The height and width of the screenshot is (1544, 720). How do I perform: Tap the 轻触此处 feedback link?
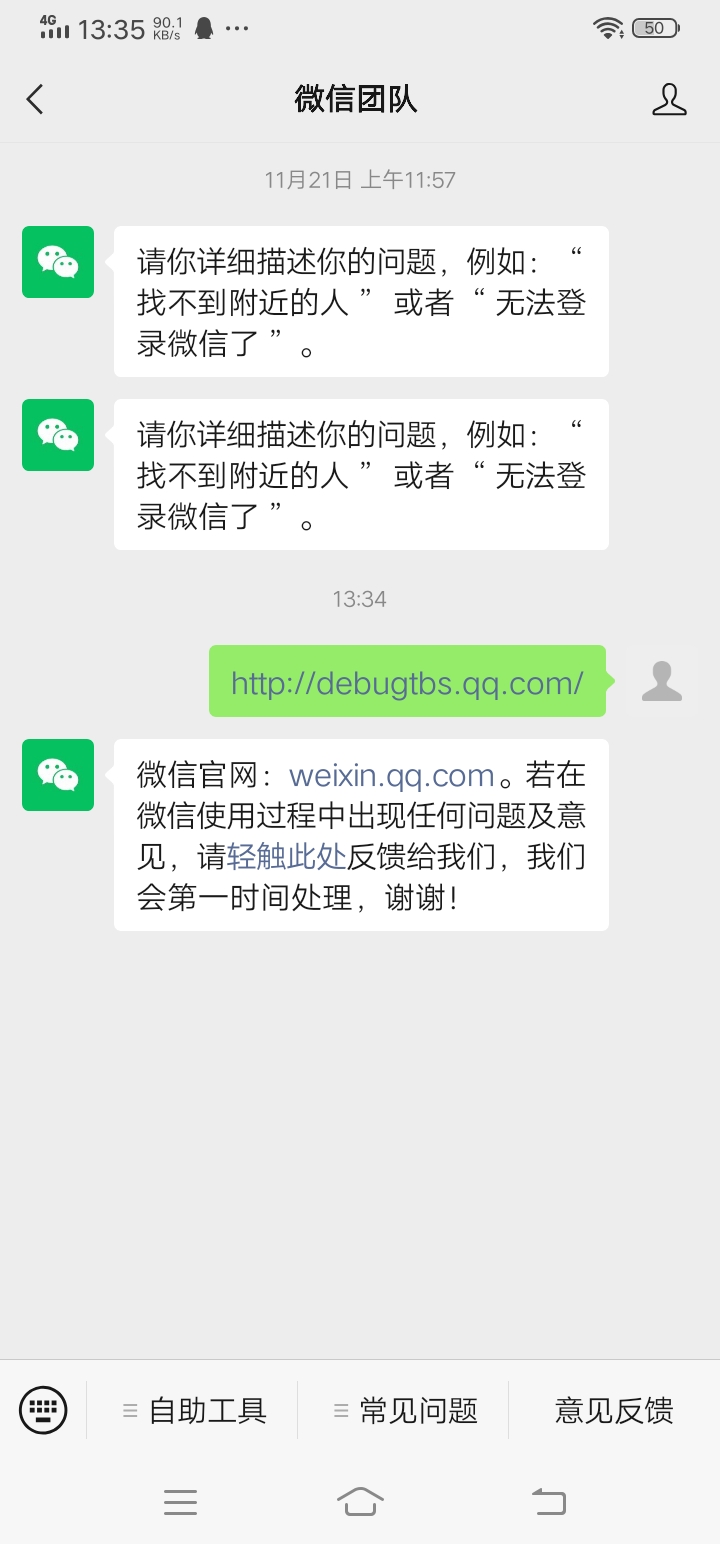[x=287, y=857]
